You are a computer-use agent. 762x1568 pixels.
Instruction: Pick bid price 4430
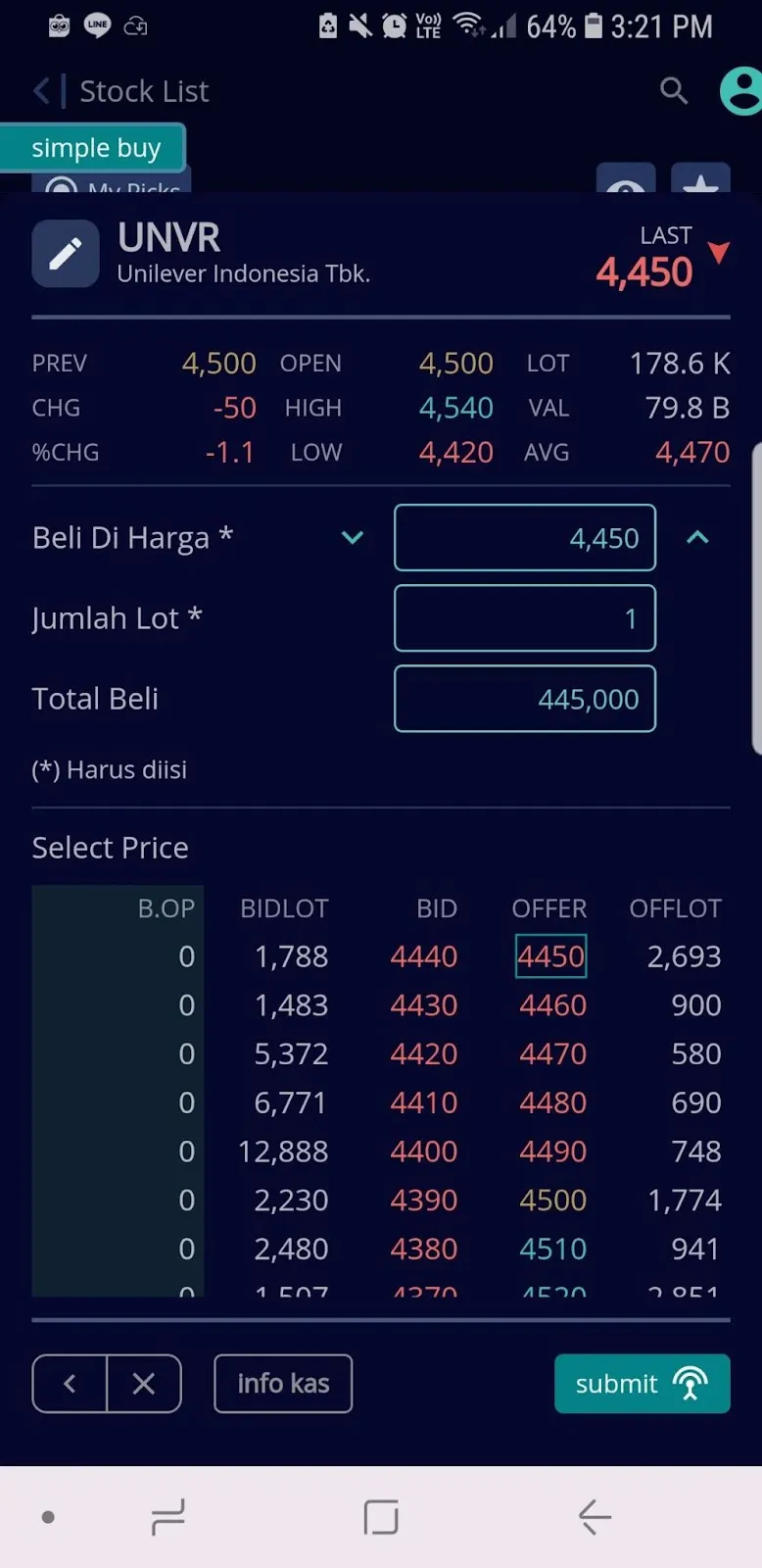coord(423,1005)
